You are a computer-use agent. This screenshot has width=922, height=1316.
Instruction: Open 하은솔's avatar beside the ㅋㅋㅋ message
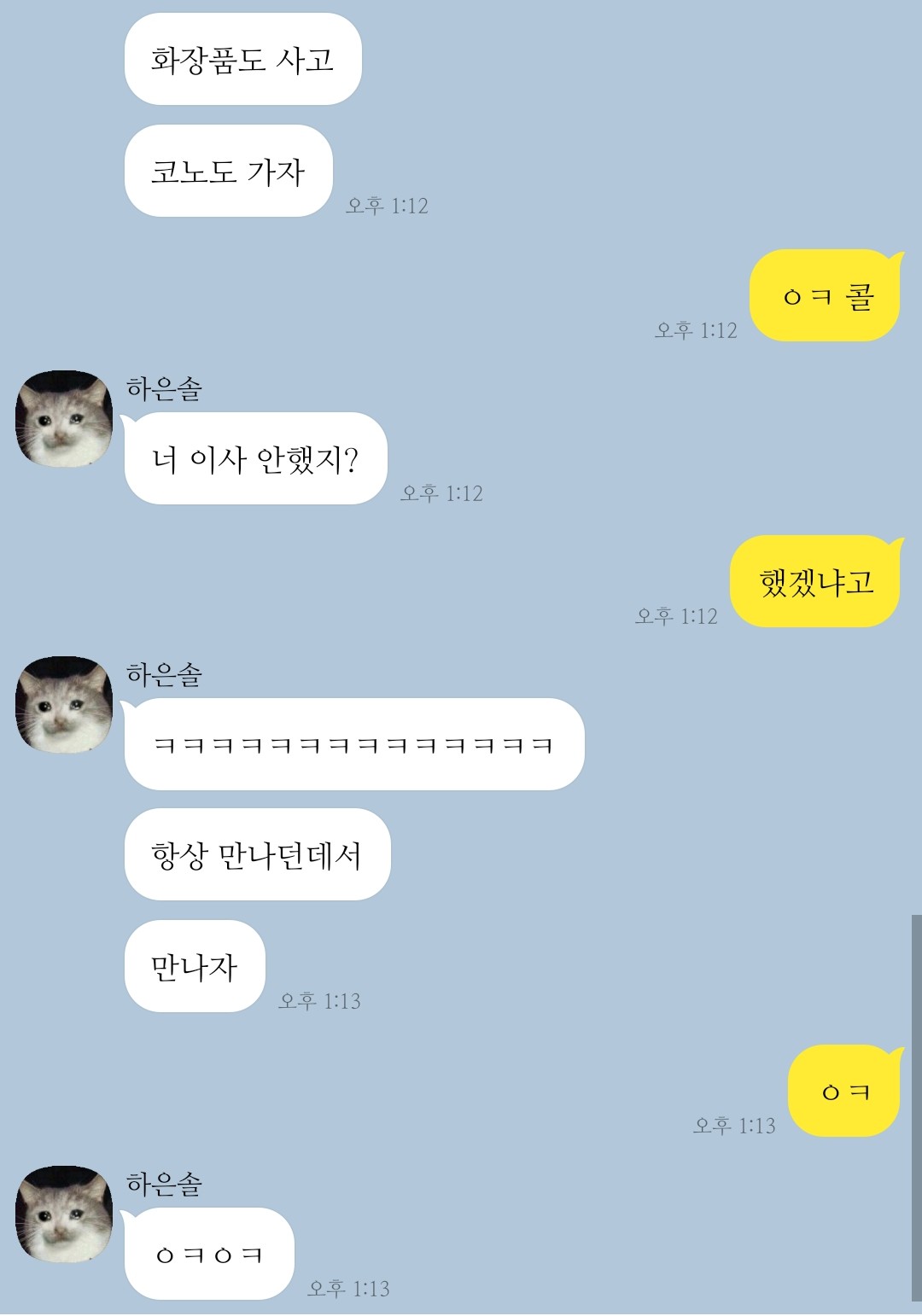64,705
